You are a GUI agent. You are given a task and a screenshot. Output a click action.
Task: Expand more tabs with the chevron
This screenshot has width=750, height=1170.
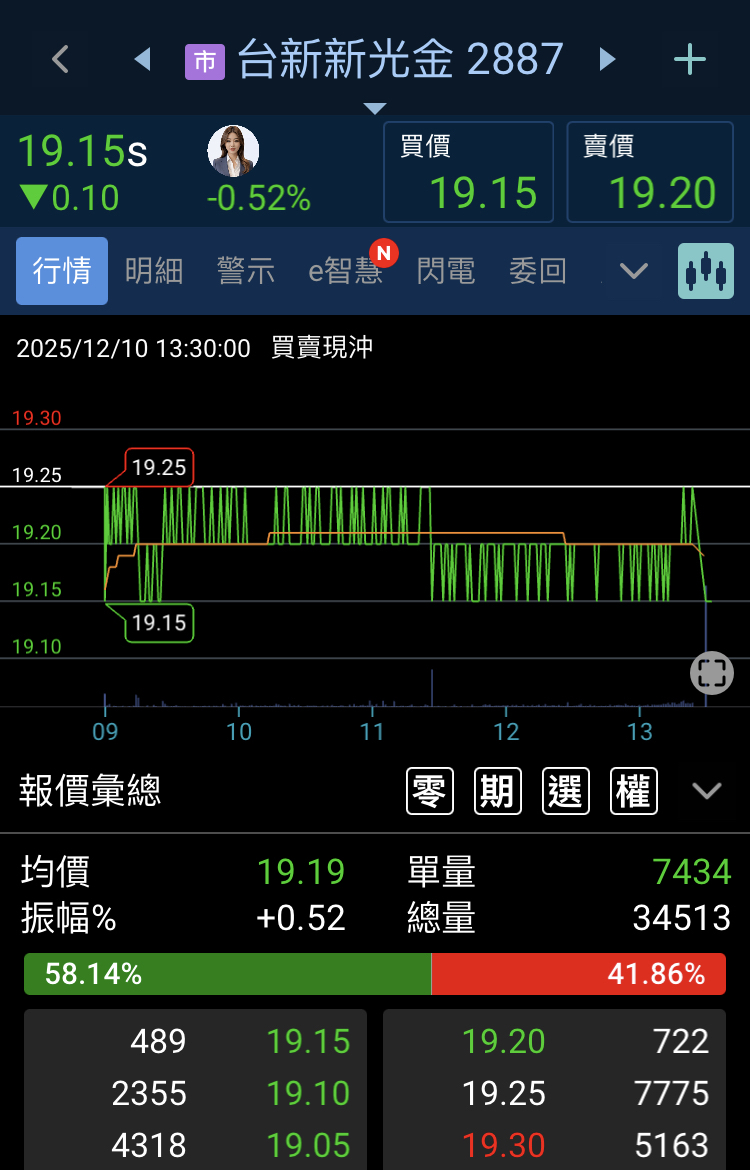click(634, 271)
